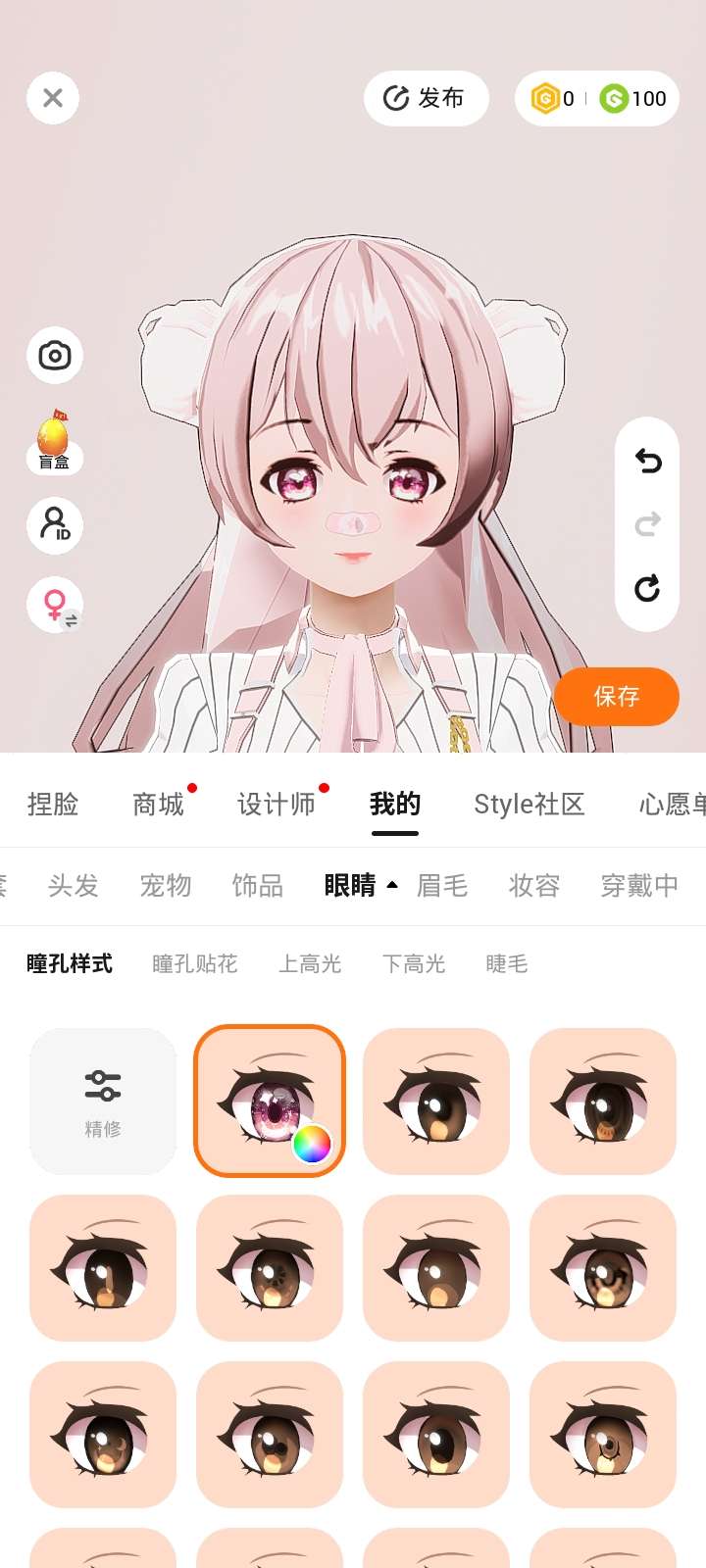Screen dimensions: 706x1568
Task: Open the avatar ID icon
Action: 55,524
